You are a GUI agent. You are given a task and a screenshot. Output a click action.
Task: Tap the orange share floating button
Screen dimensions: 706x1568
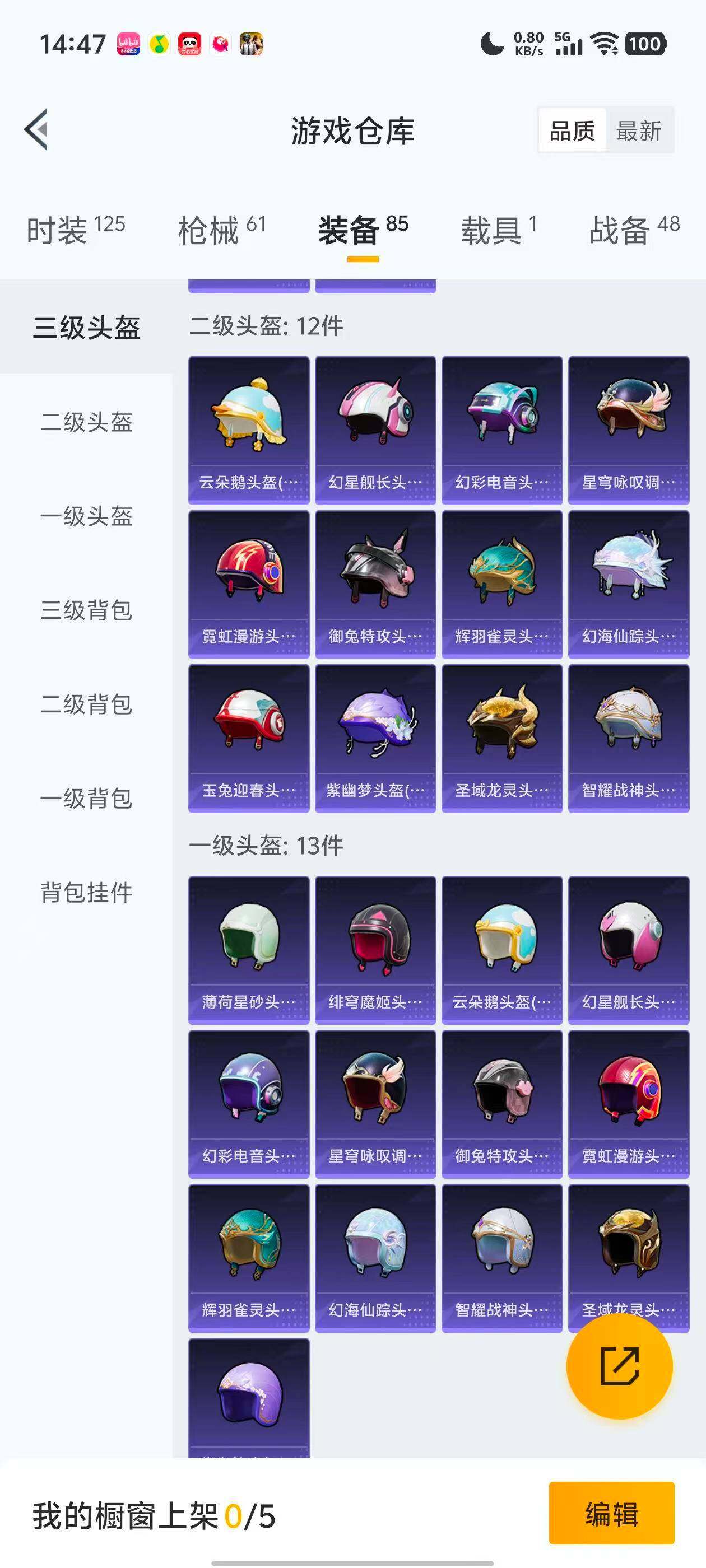point(619,1366)
